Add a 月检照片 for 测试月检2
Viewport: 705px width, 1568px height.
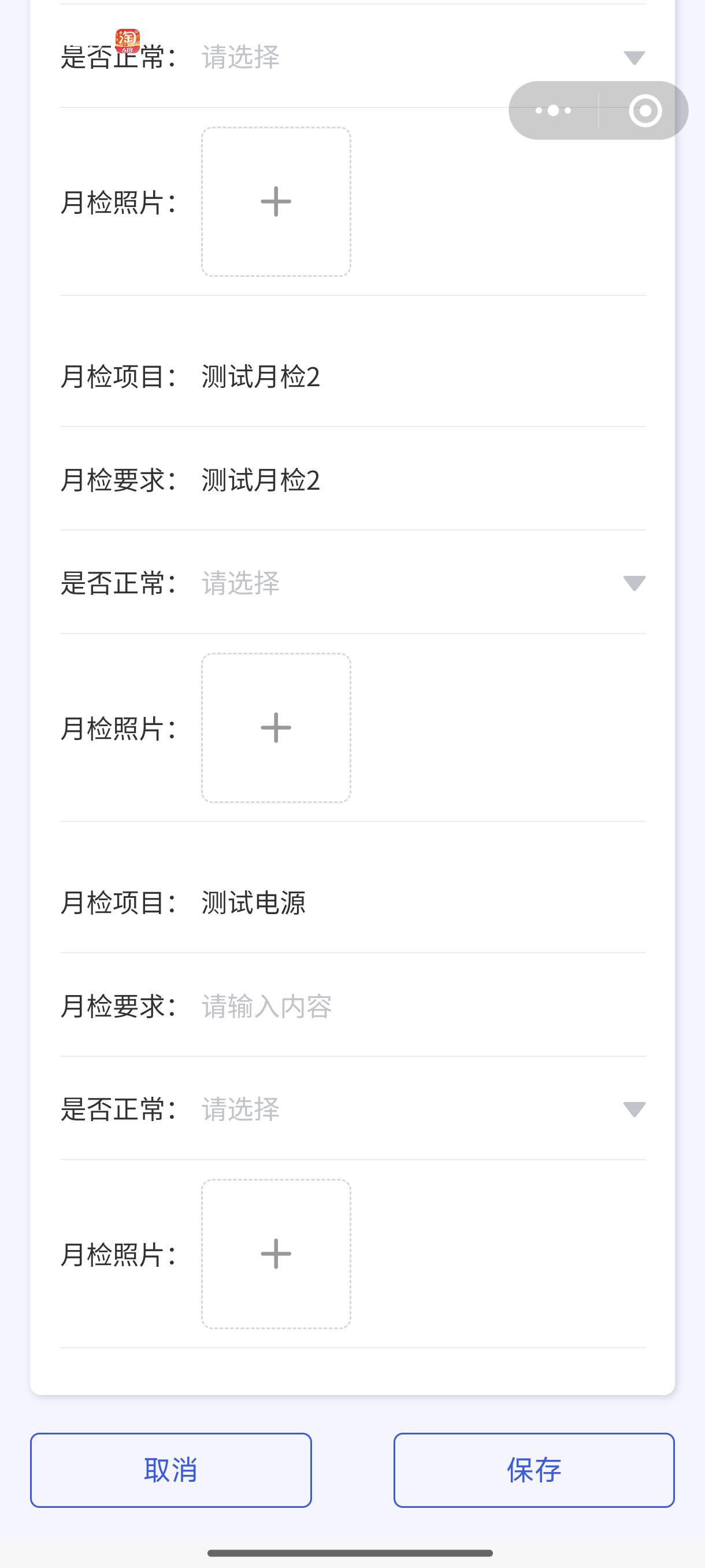click(276, 728)
